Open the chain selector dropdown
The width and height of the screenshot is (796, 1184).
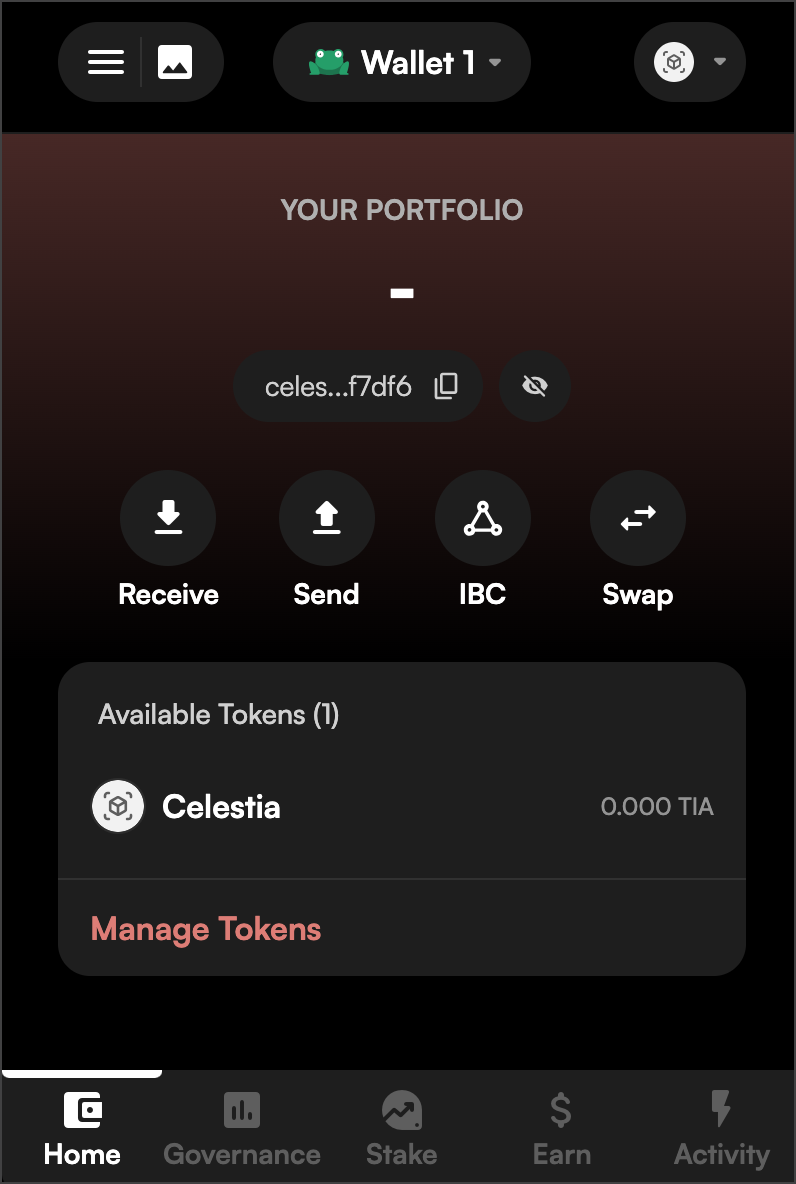(690, 62)
